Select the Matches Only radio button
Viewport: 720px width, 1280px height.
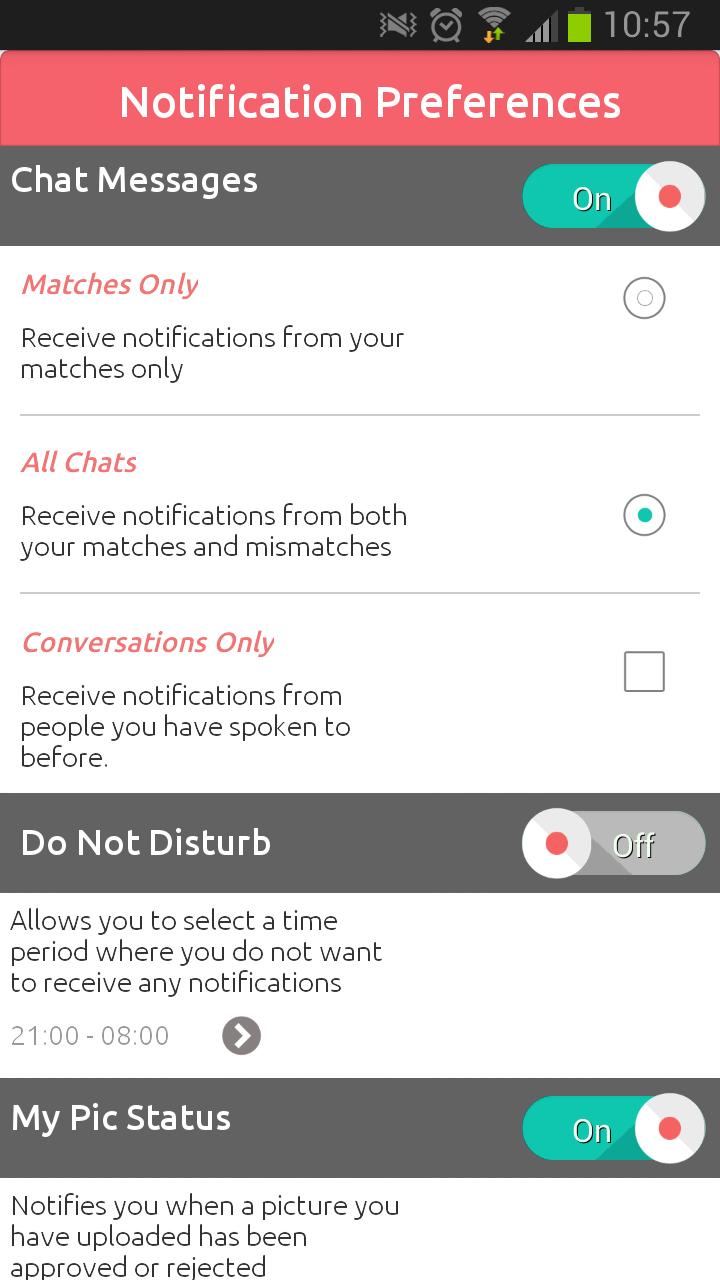644,297
